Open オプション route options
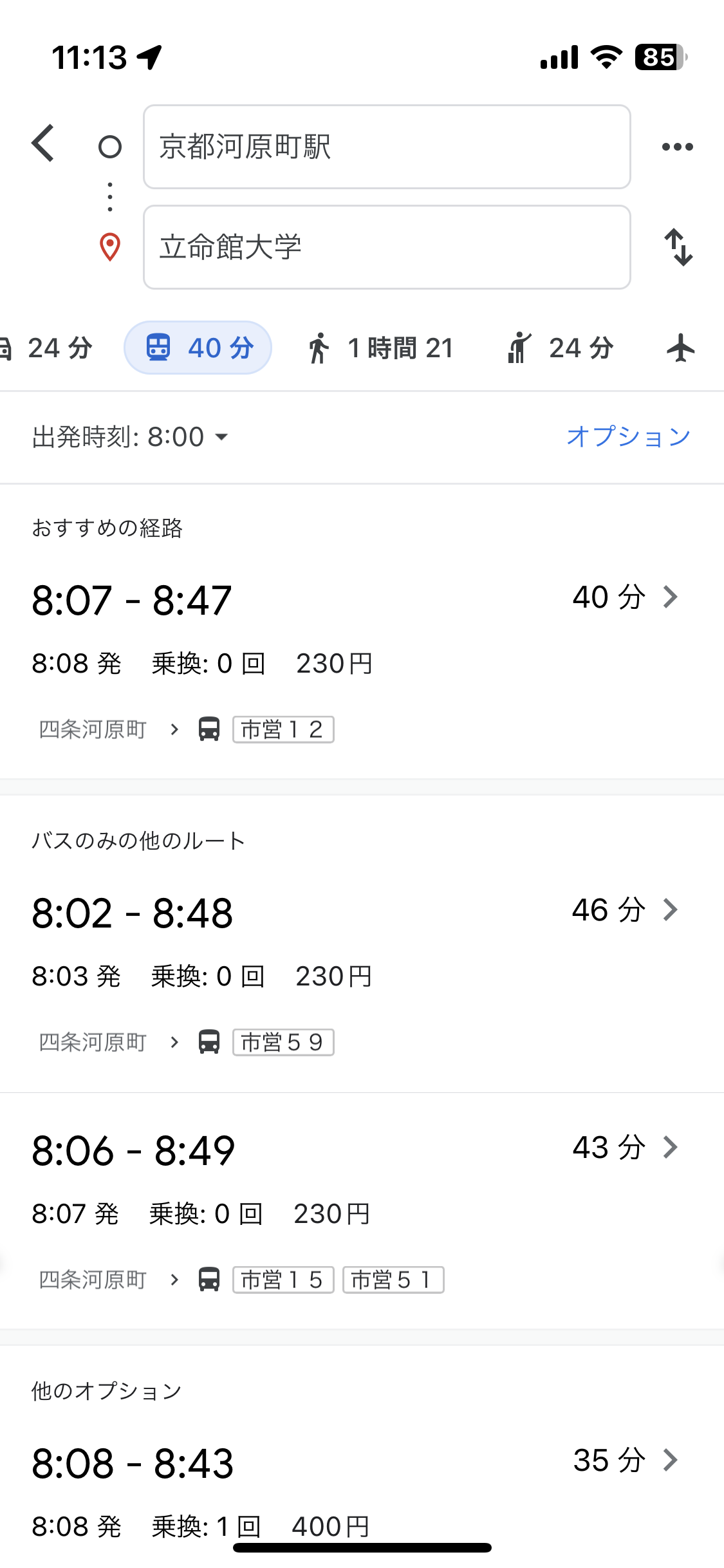This screenshot has width=724, height=1568. click(628, 436)
